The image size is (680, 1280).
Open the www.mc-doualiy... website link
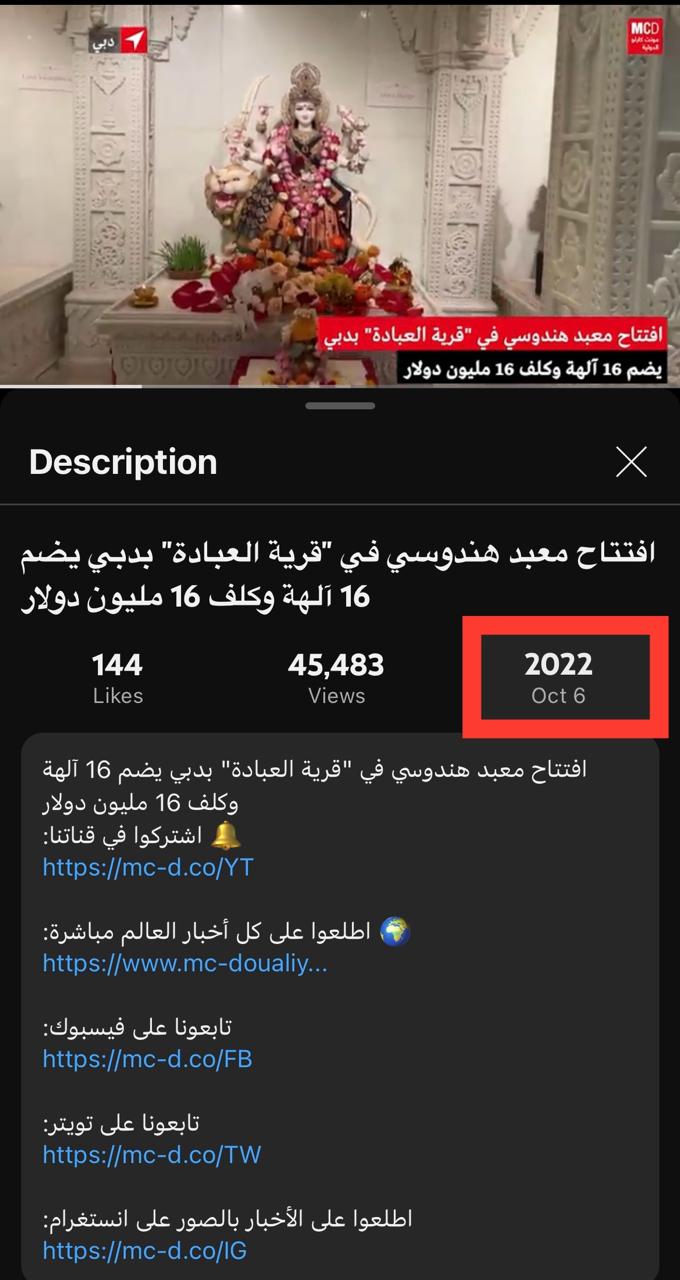185,963
